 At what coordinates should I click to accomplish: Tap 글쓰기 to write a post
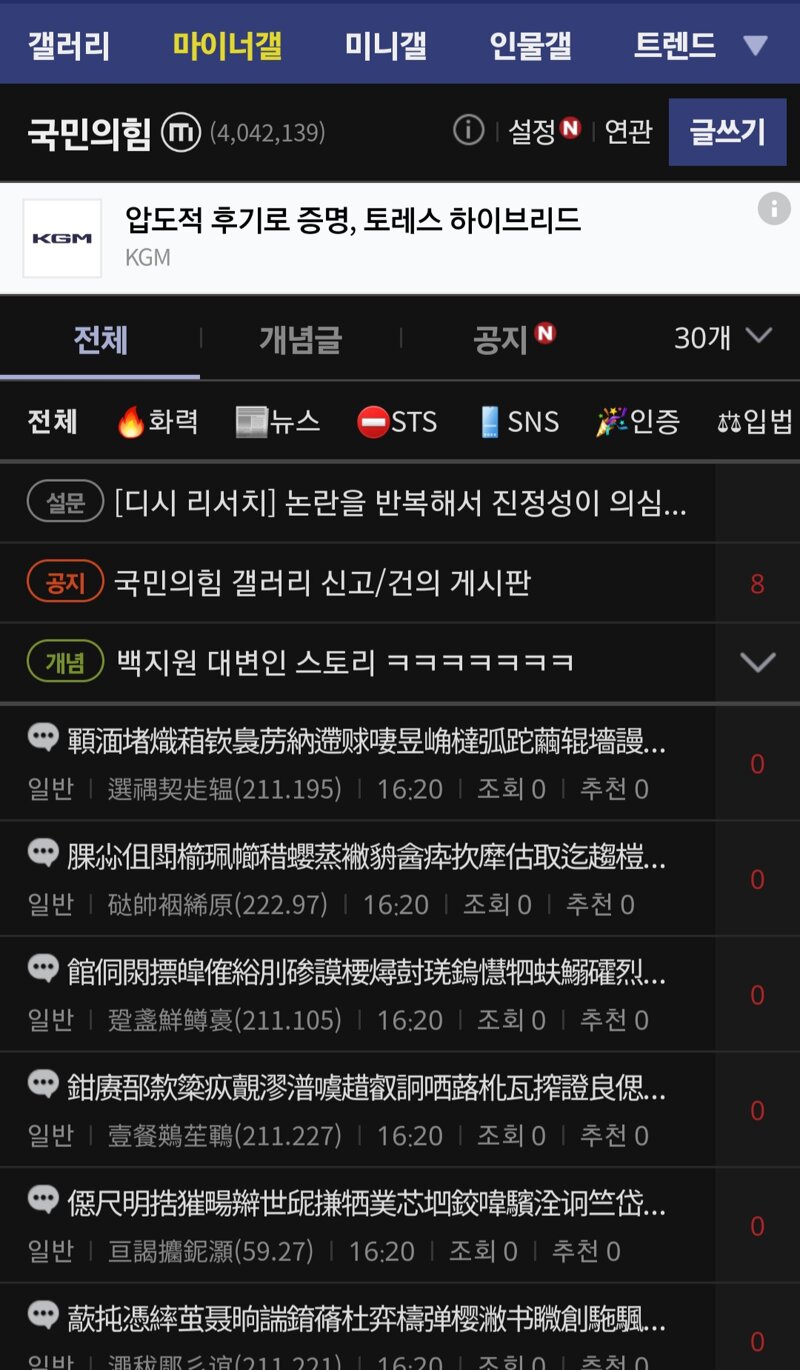pos(727,131)
